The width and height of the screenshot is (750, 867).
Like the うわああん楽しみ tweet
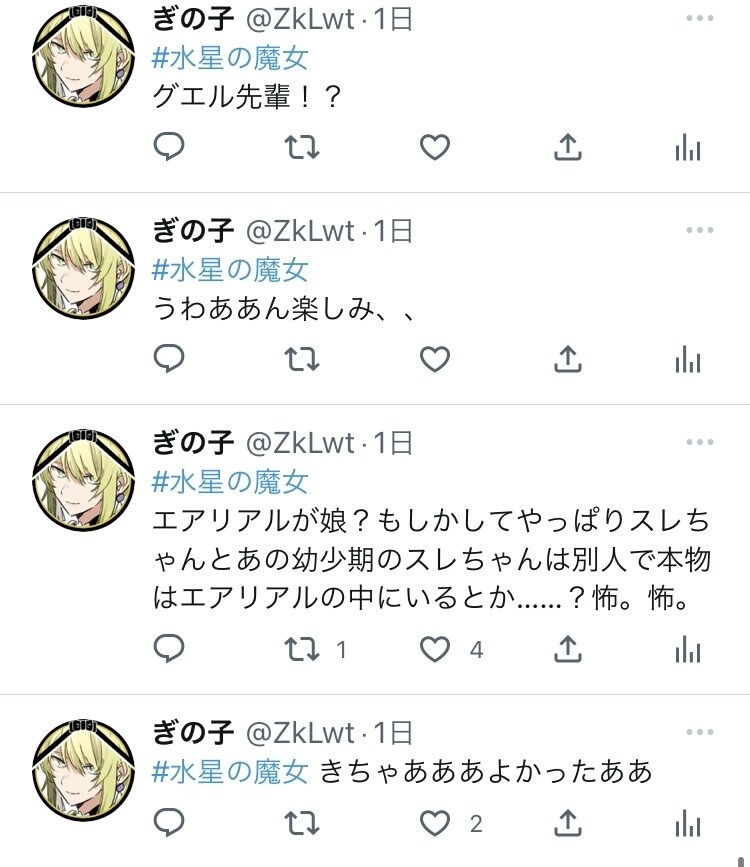pyautogui.click(x=434, y=358)
